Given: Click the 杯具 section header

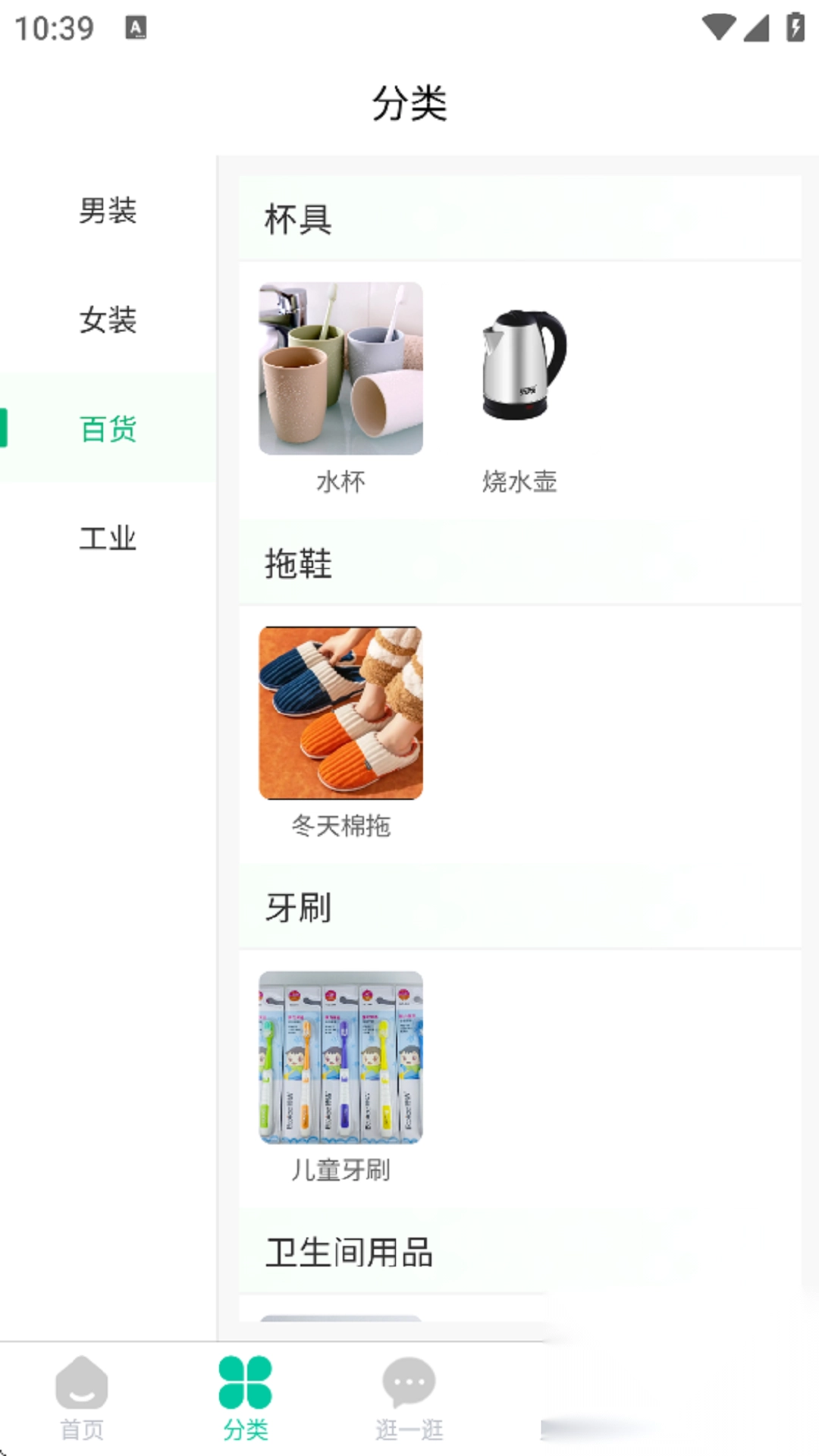Looking at the screenshot, I should click(299, 220).
